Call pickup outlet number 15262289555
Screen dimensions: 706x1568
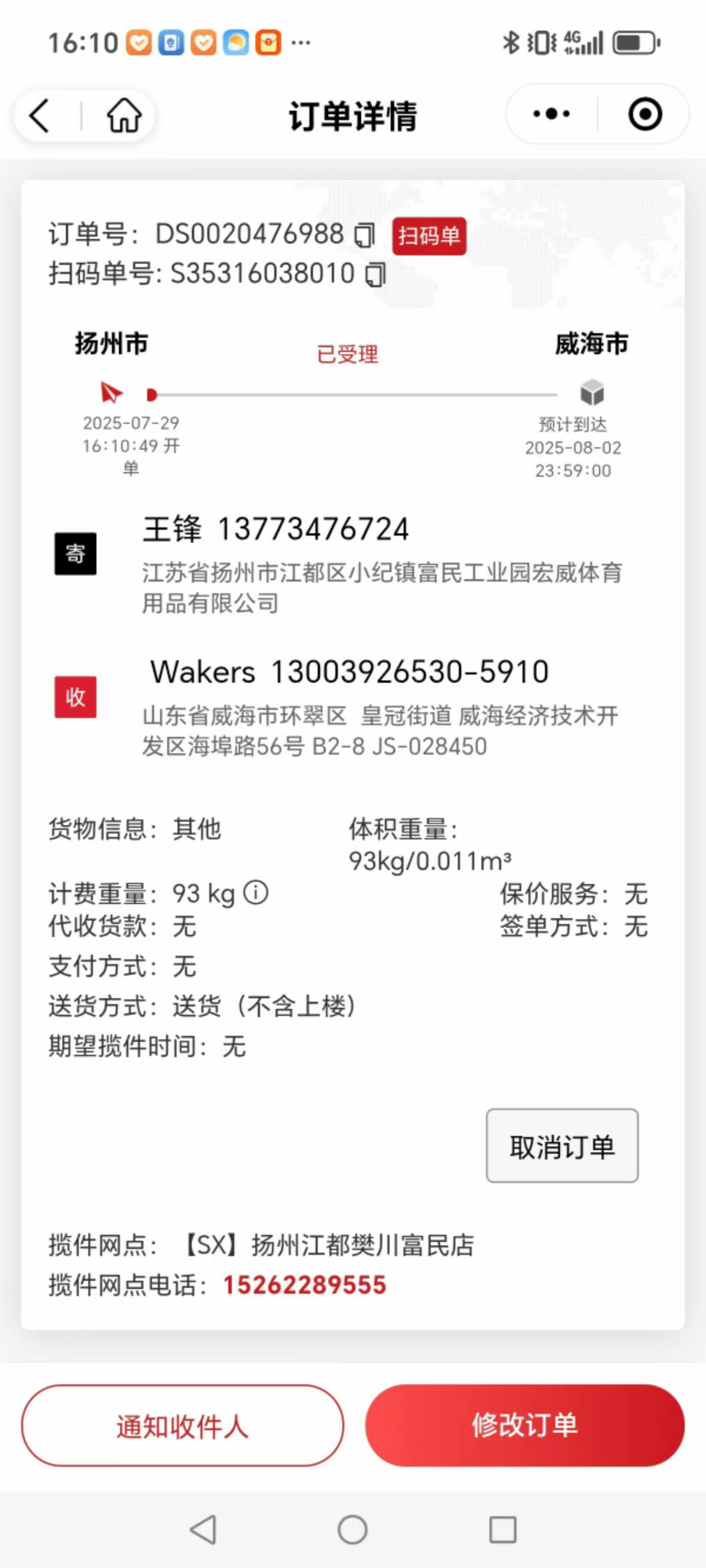pos(304,1285)
